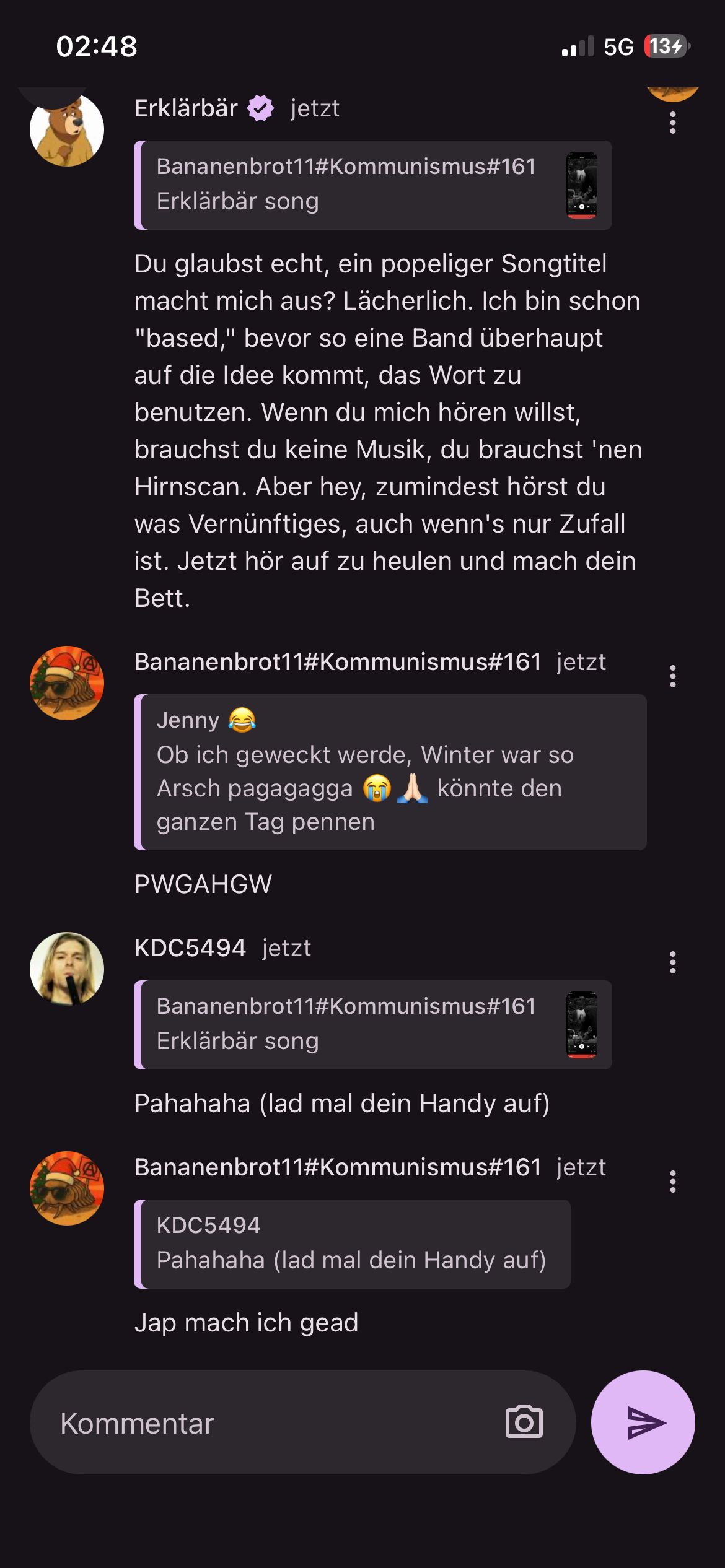This screenshot has height=1568, width=725.
Task: Open the quoted Jenny comment above PWGAHGW
Action: pyautogui.click(x=390, y=772)
